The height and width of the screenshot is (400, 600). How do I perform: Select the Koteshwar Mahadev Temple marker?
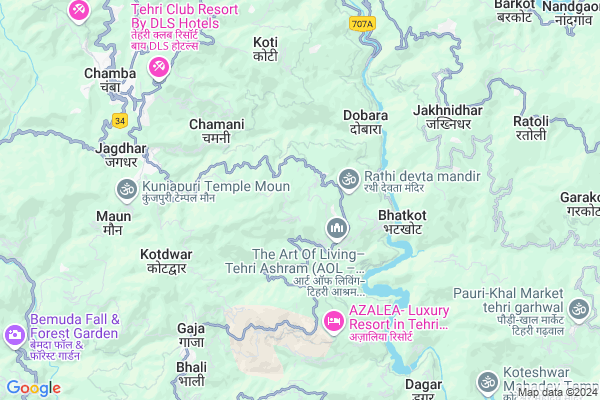[487, 380]
